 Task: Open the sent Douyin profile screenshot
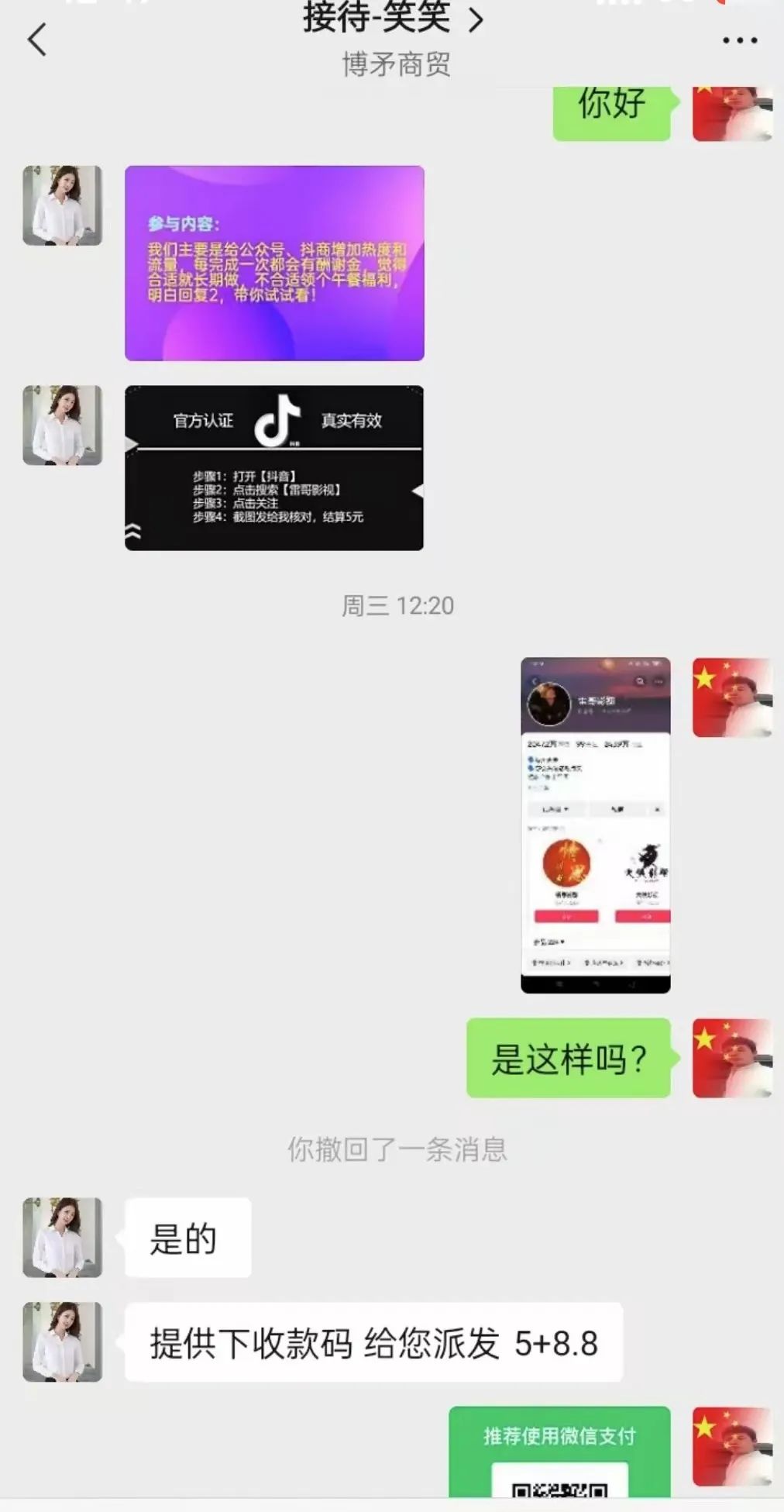(x=595, y=825)
